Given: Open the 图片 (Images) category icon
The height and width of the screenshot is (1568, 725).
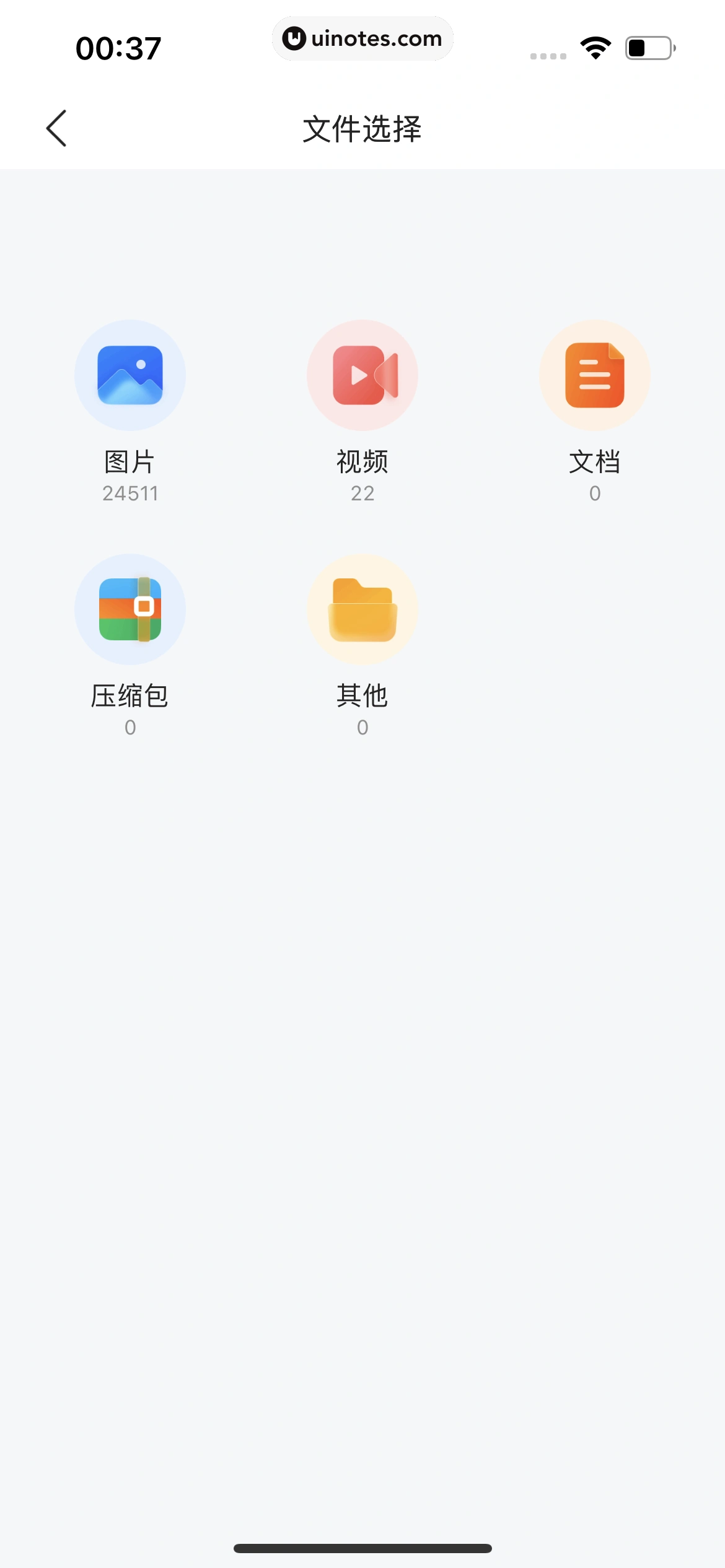Looking at the screenshot, I should (130, 375).
